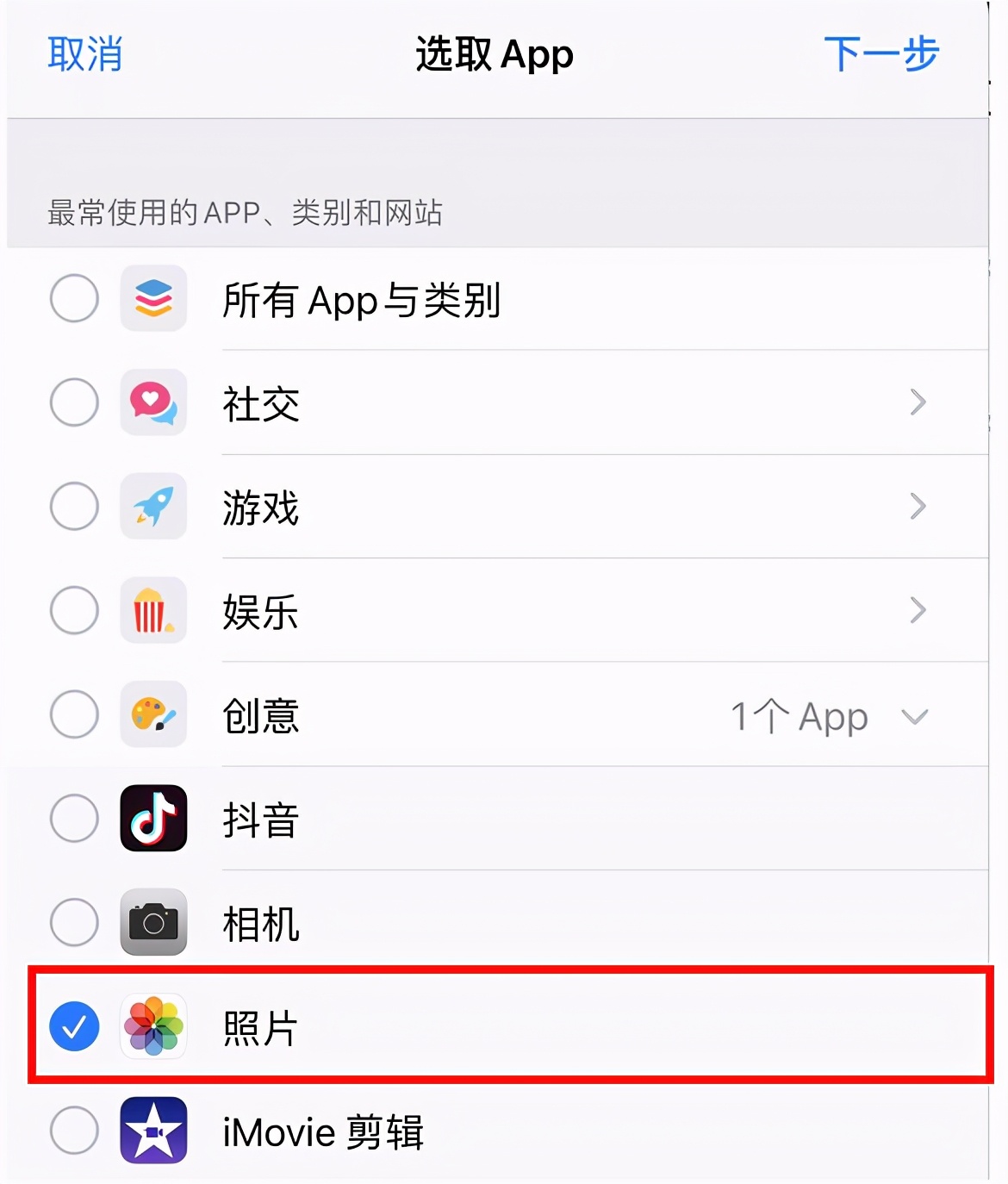1008x1184 pixels.
Task: Tap the 创意 palette creativity icon
Action: [153, 715]
